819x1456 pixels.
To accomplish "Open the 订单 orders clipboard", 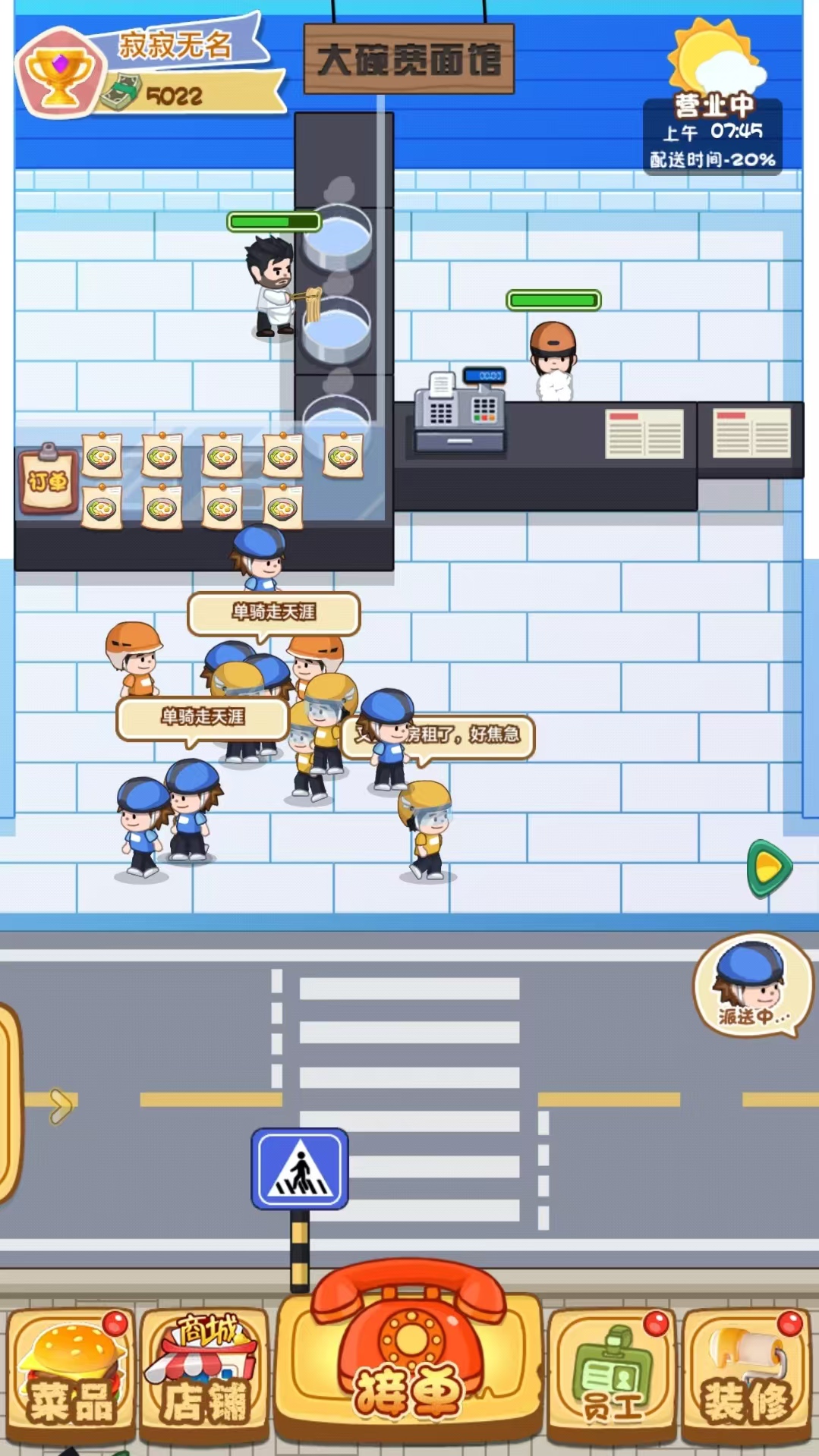I will pyautogui.click(x=48, y=480).
